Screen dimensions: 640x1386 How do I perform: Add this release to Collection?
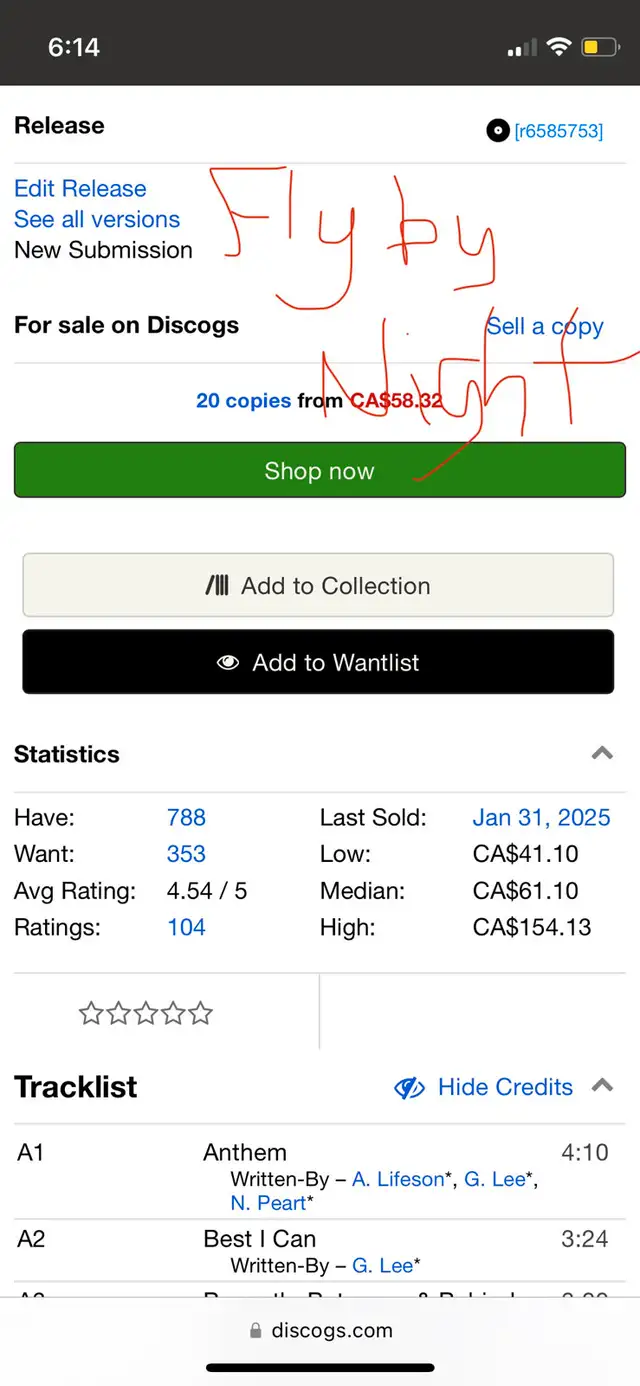coord(318,585)
